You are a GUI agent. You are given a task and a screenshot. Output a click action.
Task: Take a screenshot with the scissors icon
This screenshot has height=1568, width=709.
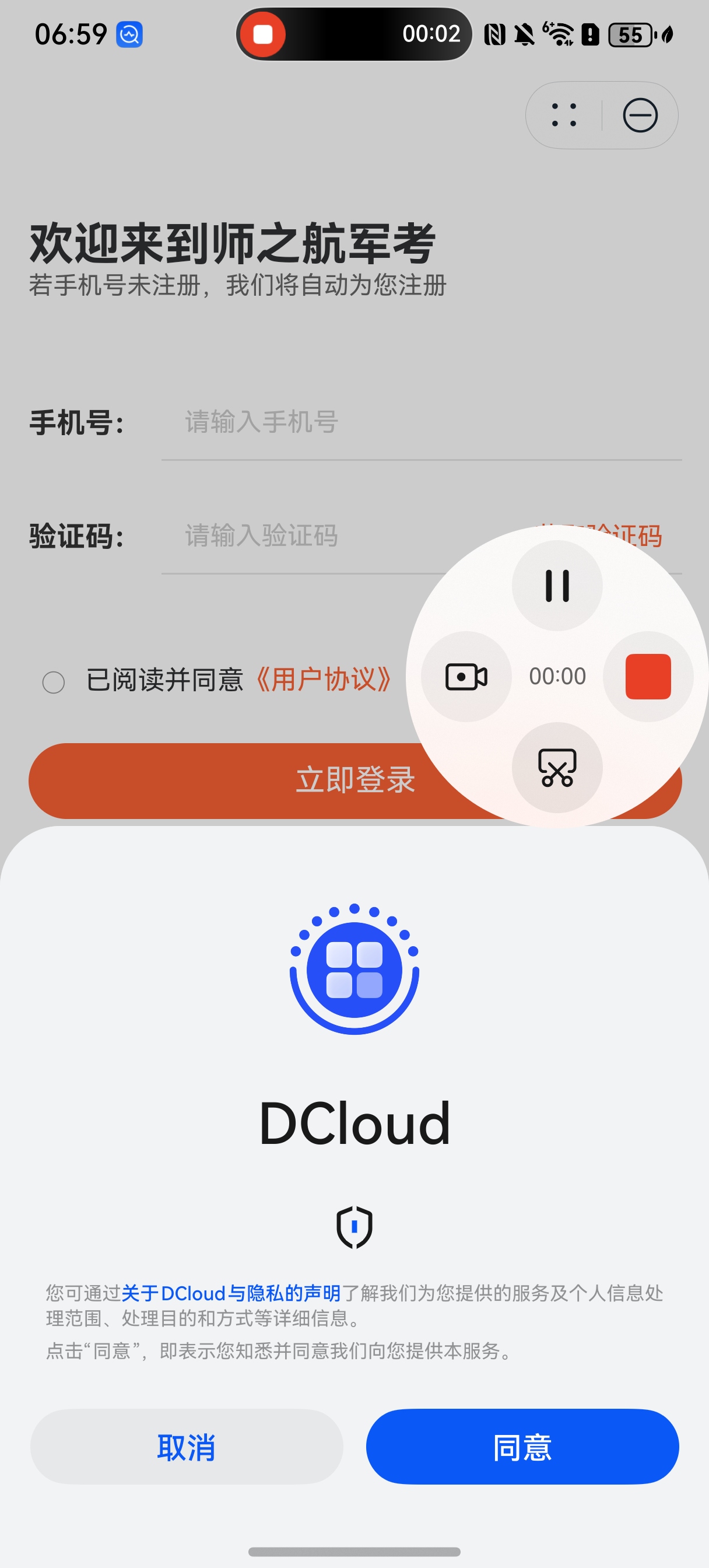557,767
